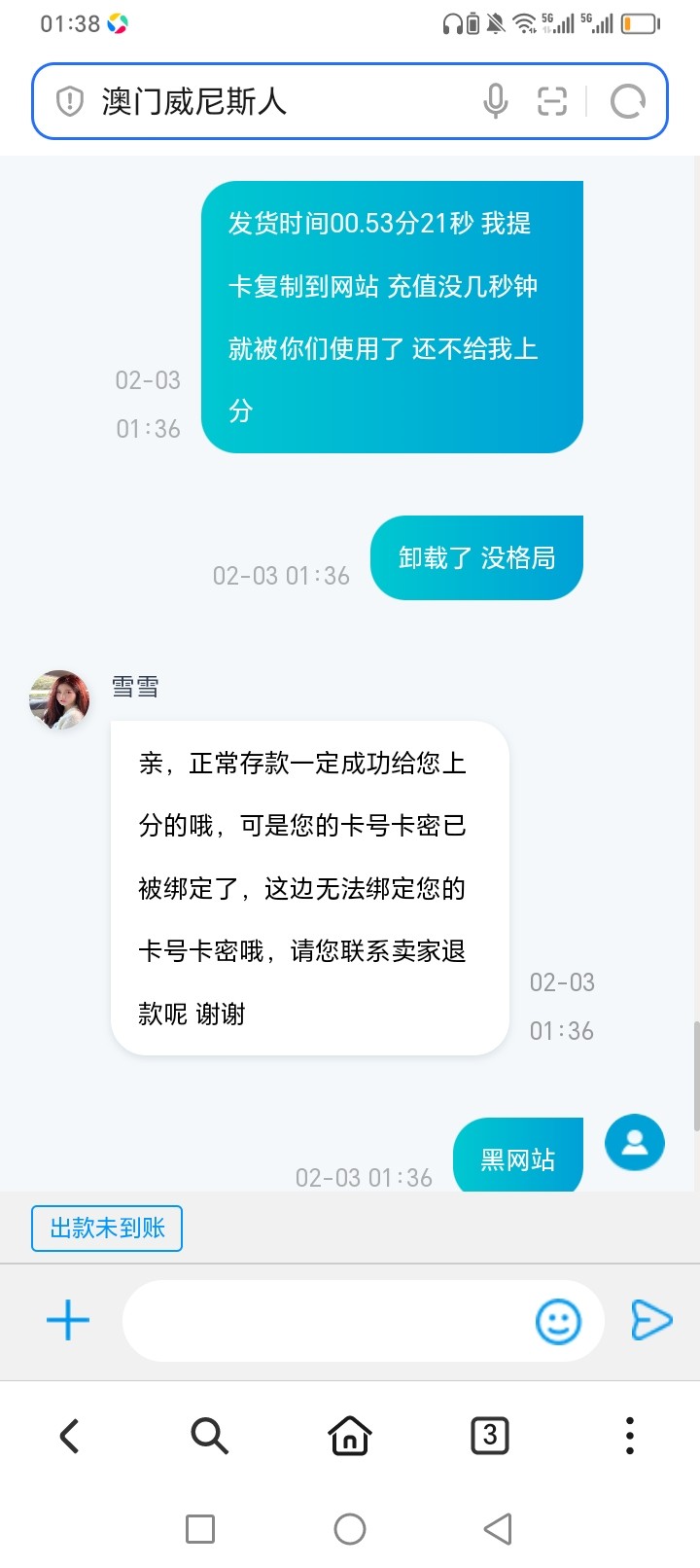Open browser search from bottom toolbar

pos(209,1435)
